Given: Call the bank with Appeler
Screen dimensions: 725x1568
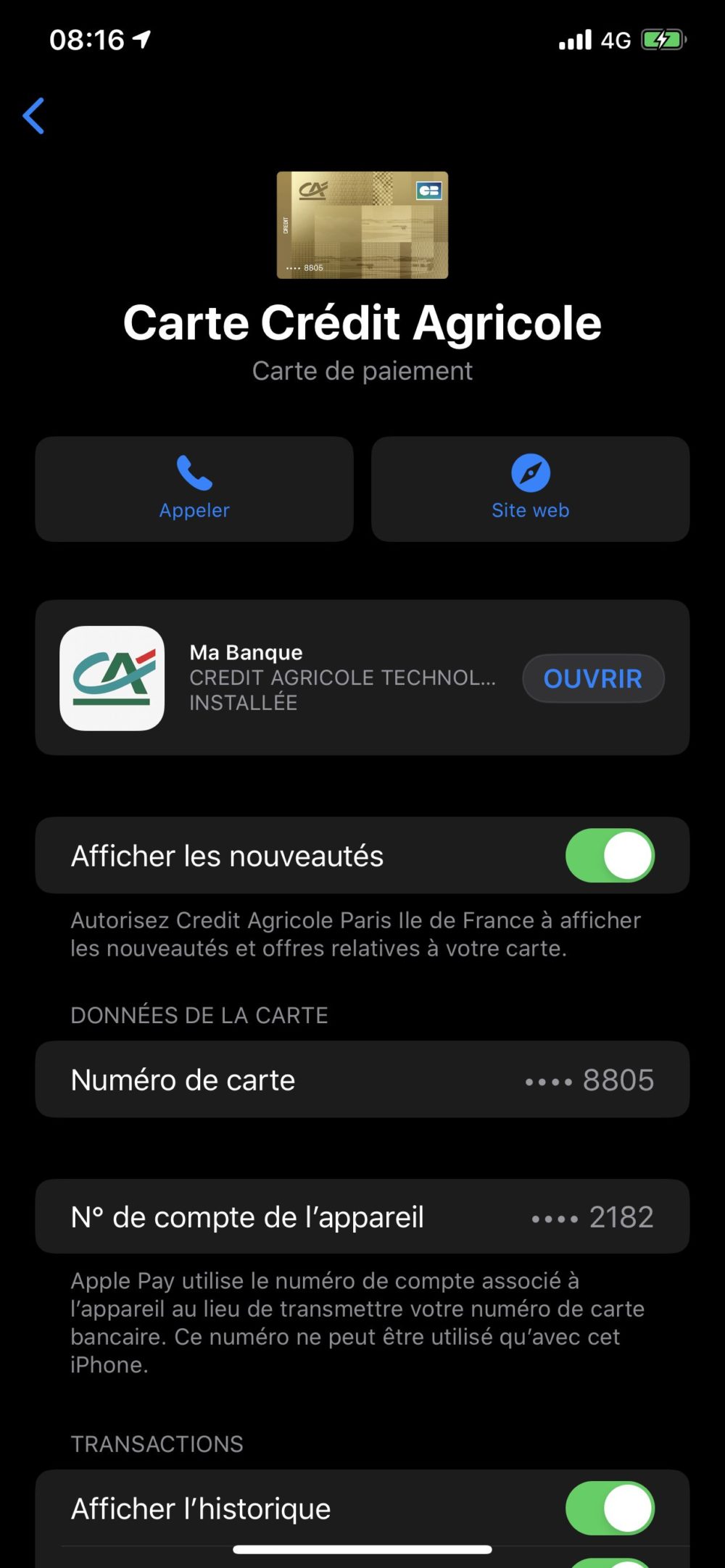Looking at the screenshot, I should 194,489.
